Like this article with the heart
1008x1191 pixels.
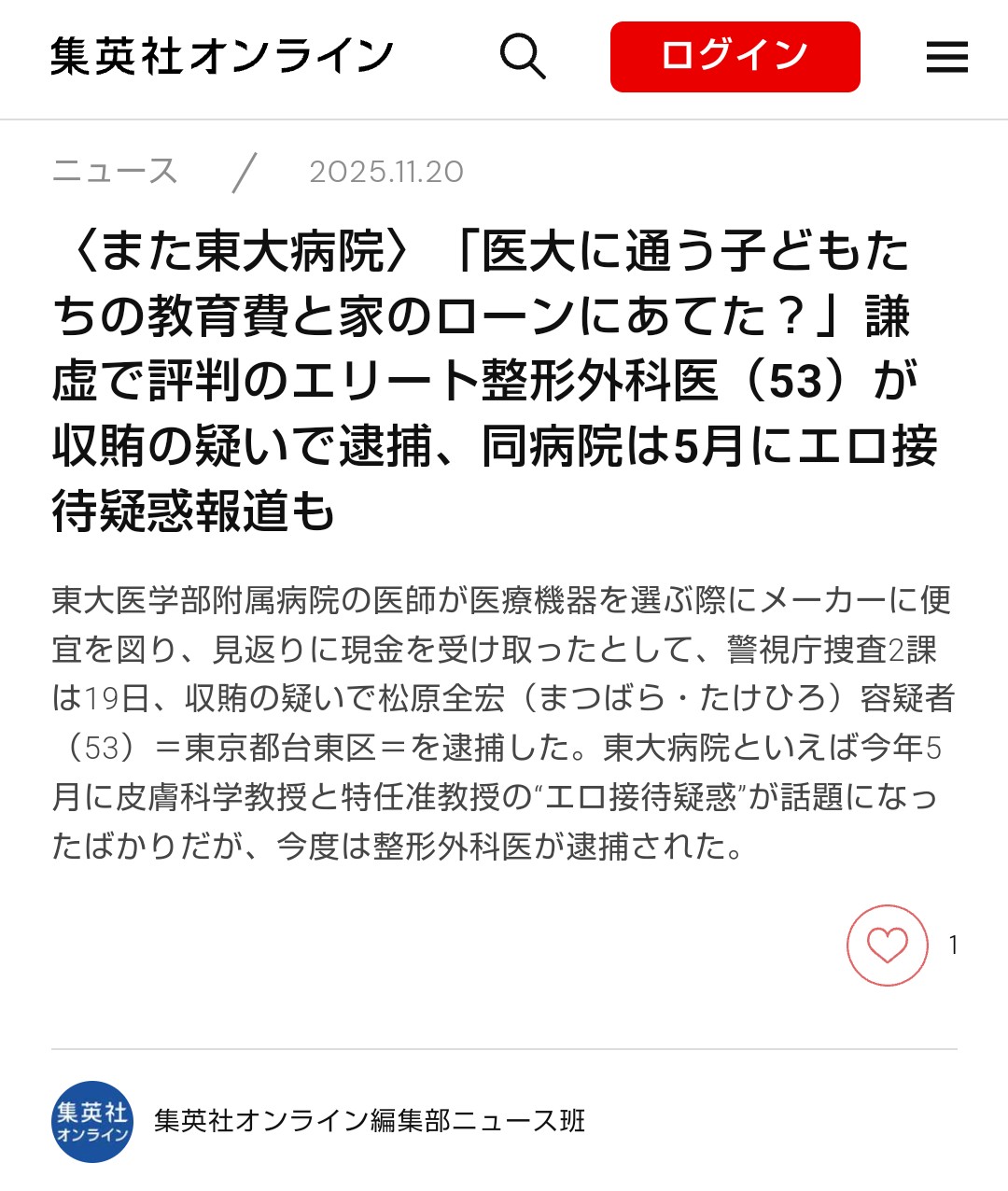[x=887, y=945]
